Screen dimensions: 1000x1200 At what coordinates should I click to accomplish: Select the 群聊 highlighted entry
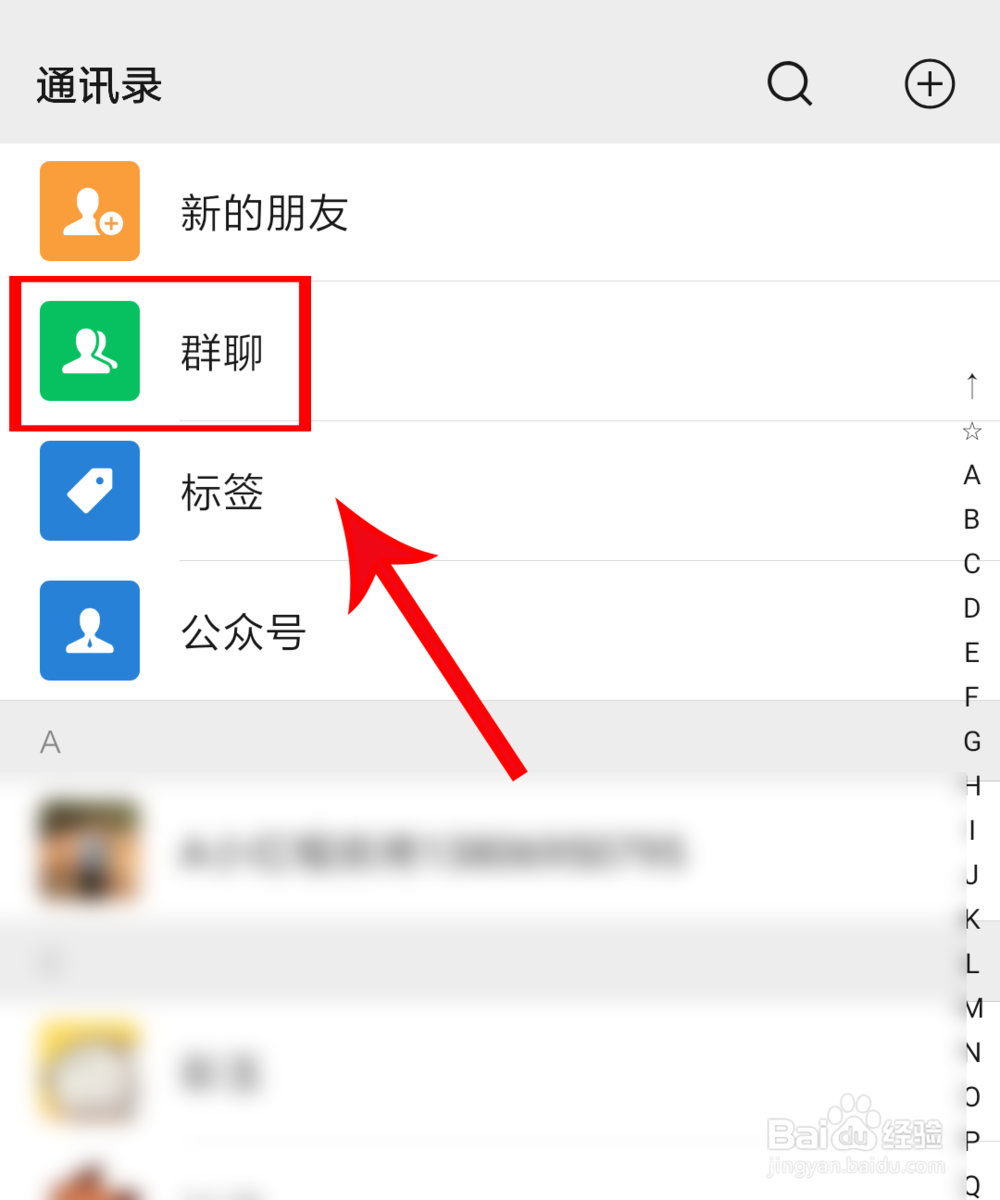[x=222, y=351]
